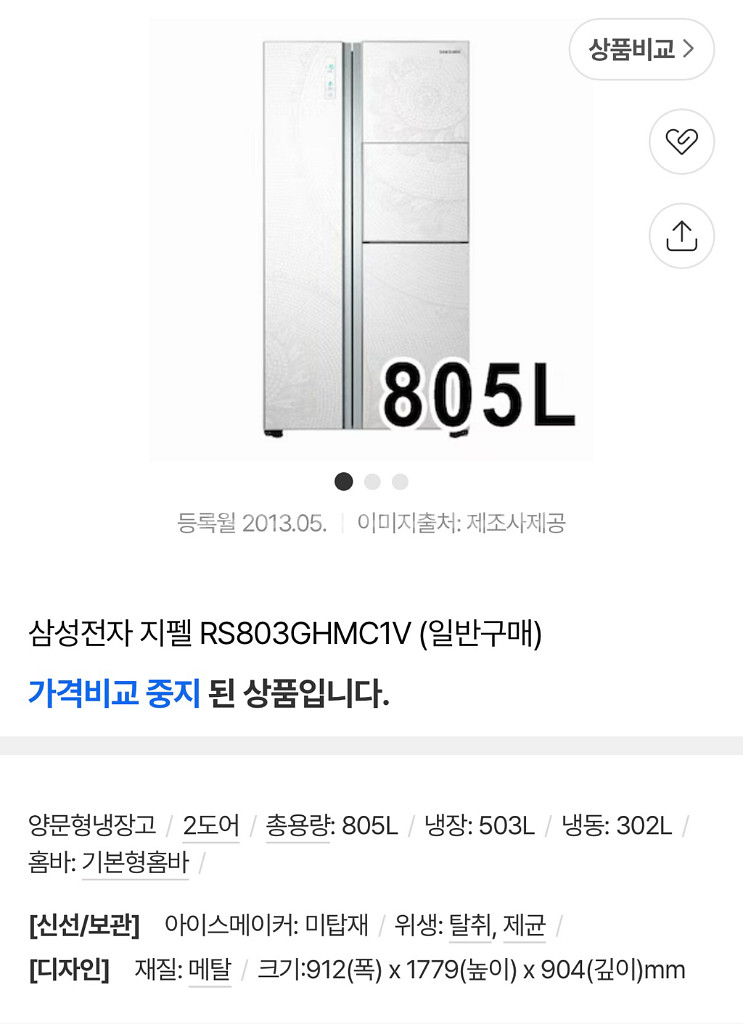
Task: Open the 제균 hygiene link
Action: click(524, 925)
